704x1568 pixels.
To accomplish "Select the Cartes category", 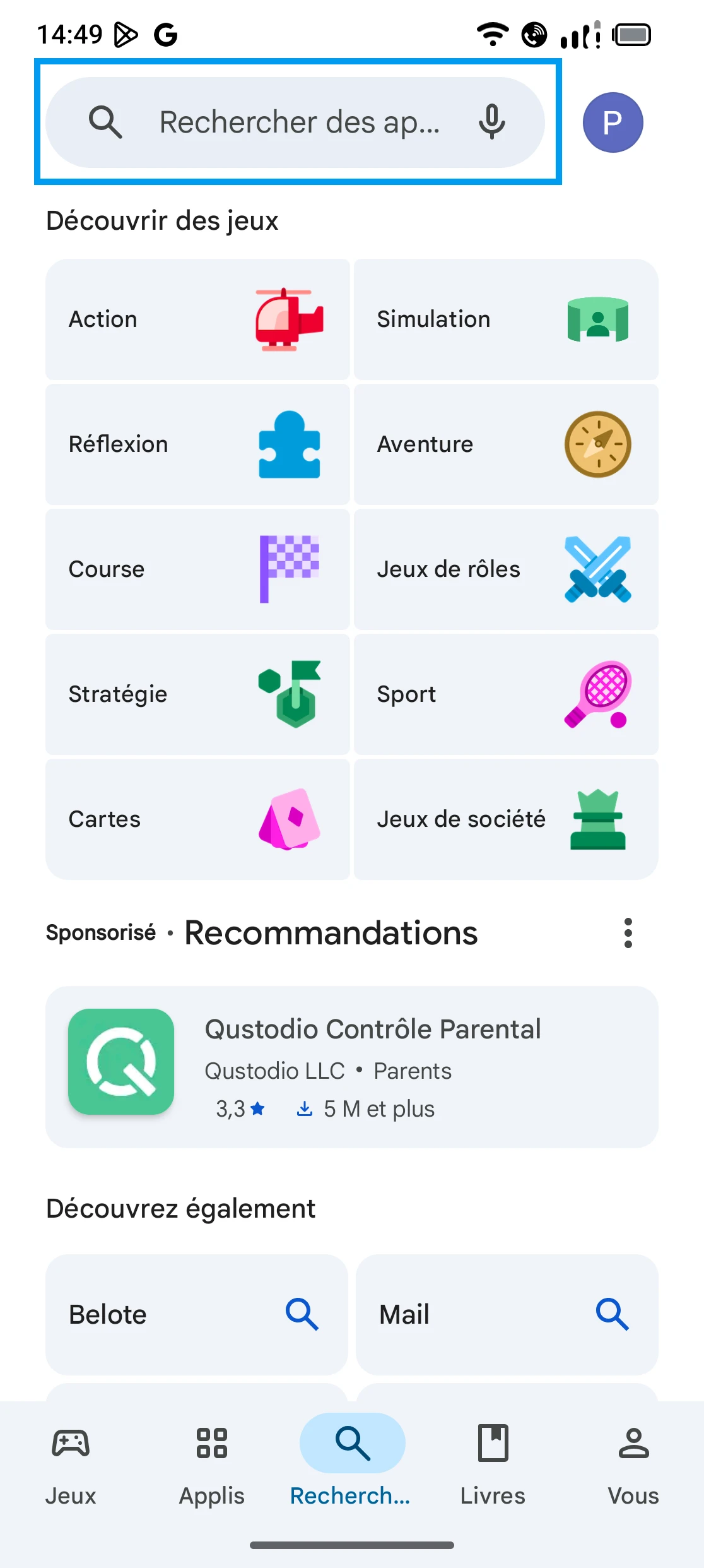I will [197, 819].
